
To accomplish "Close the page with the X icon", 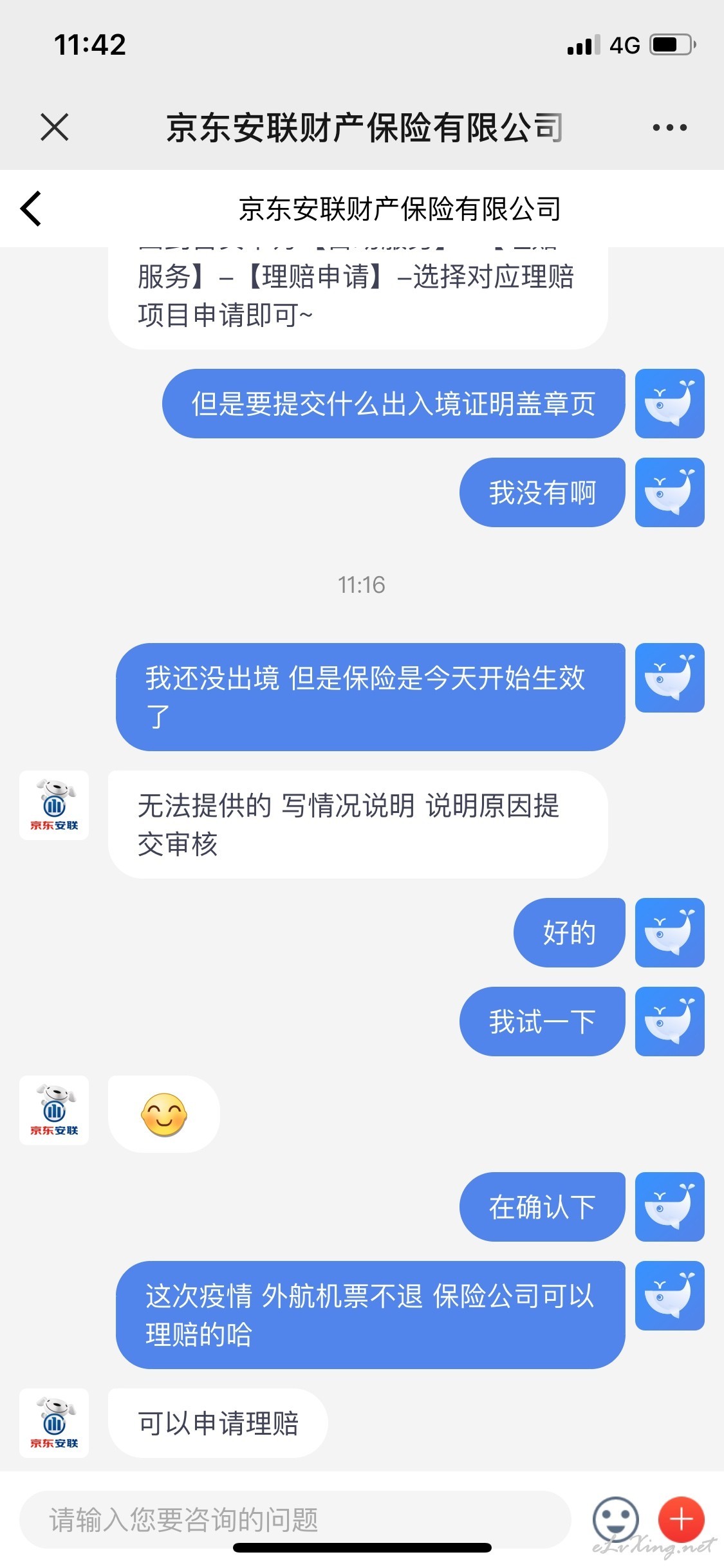I will 54,127.
